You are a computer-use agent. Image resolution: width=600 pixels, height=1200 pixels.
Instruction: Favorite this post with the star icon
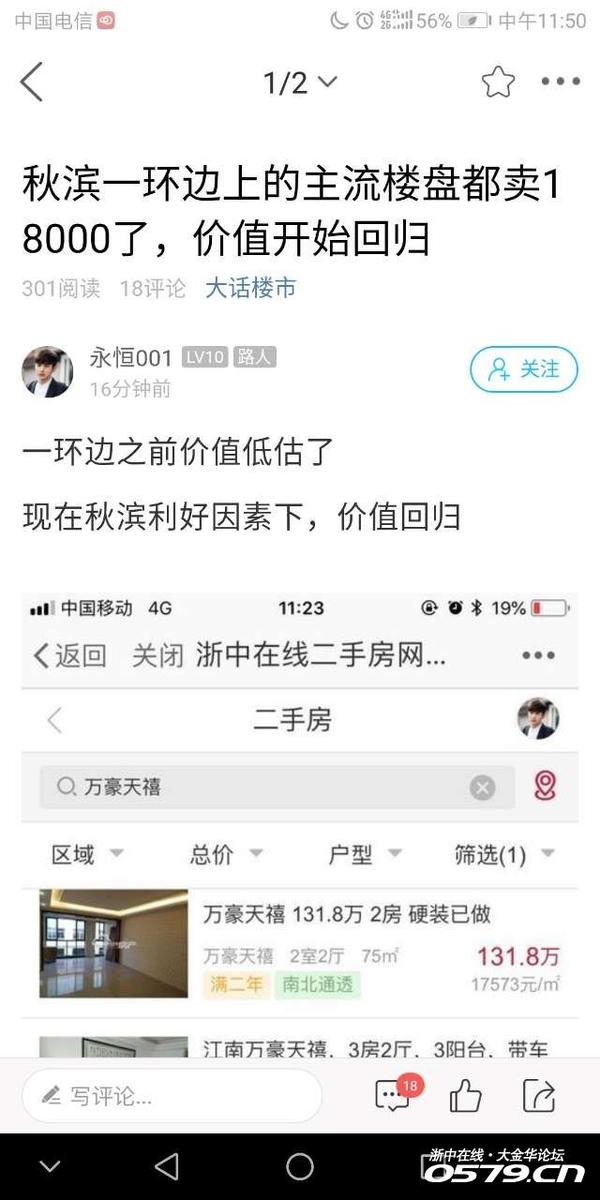498,82
